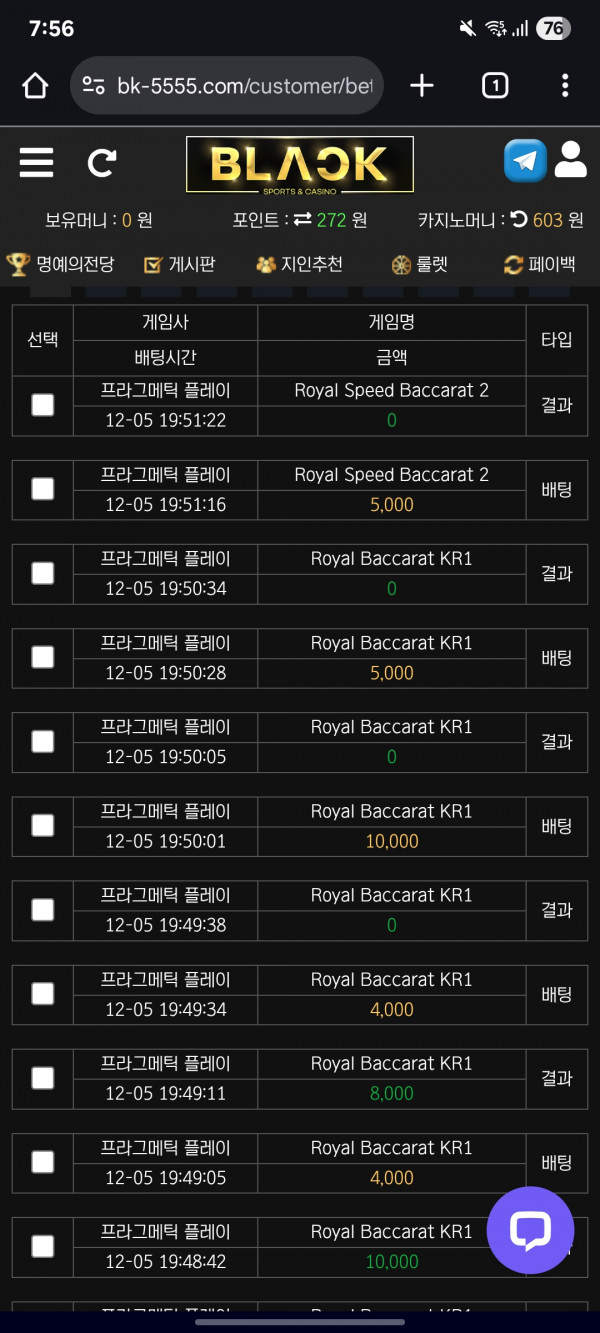Tap the refresh icon beside the menu
600x1333 pixels.
pyautogui.click(x=101, y=162)
